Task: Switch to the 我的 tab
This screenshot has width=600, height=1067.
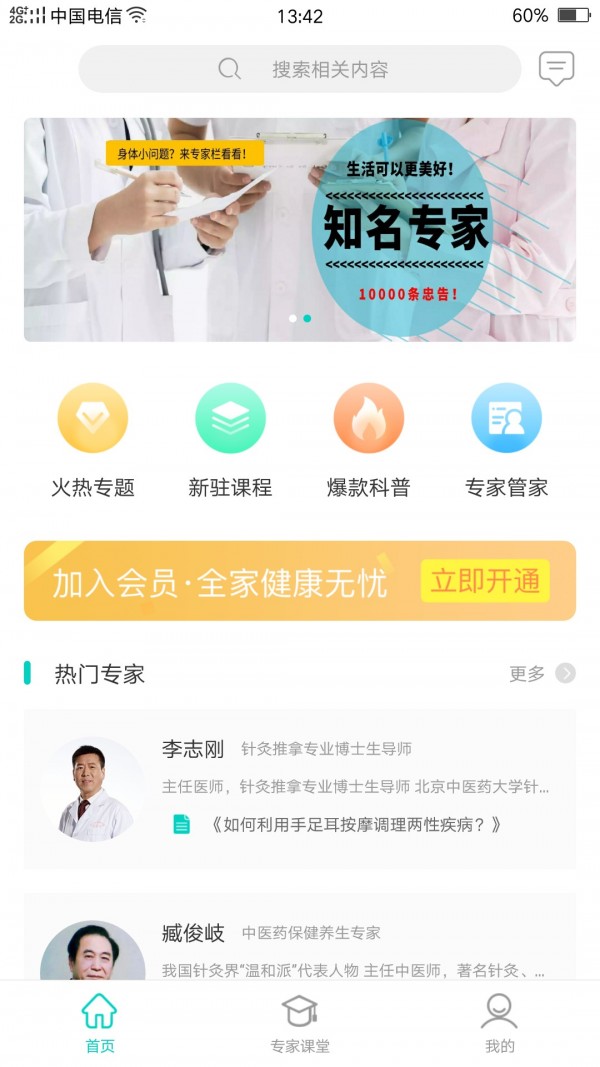Action: pos(499,1022)
